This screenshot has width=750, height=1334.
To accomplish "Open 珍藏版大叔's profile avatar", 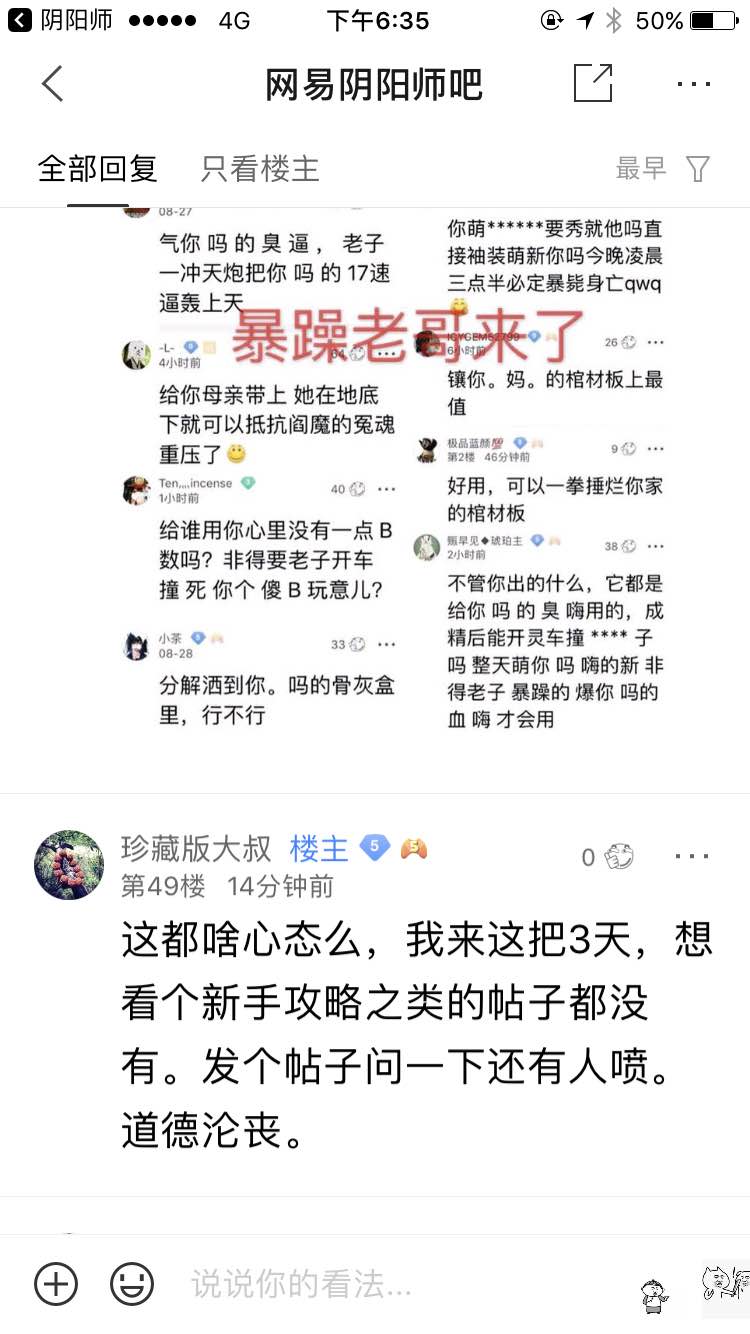I will (x=69, y=864).
